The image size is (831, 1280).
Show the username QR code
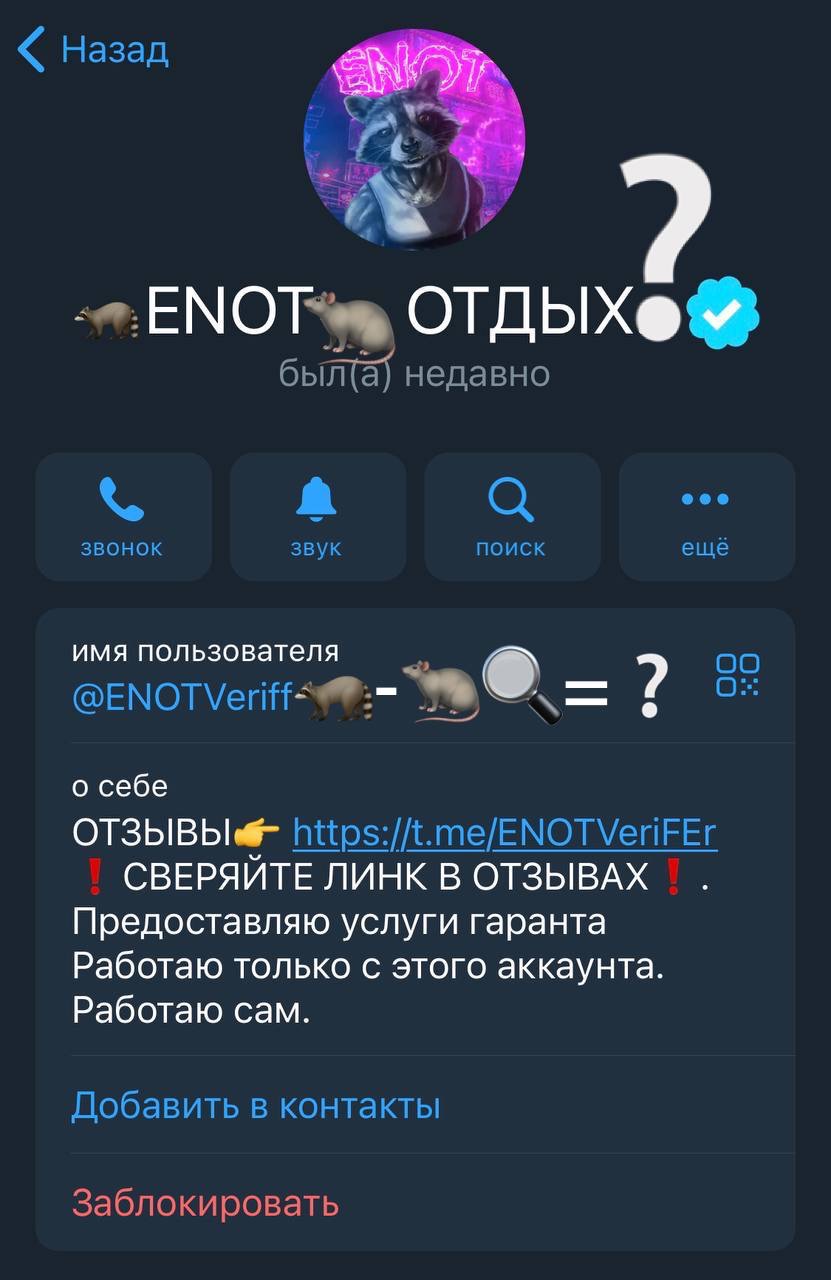[x=738, y=675]
